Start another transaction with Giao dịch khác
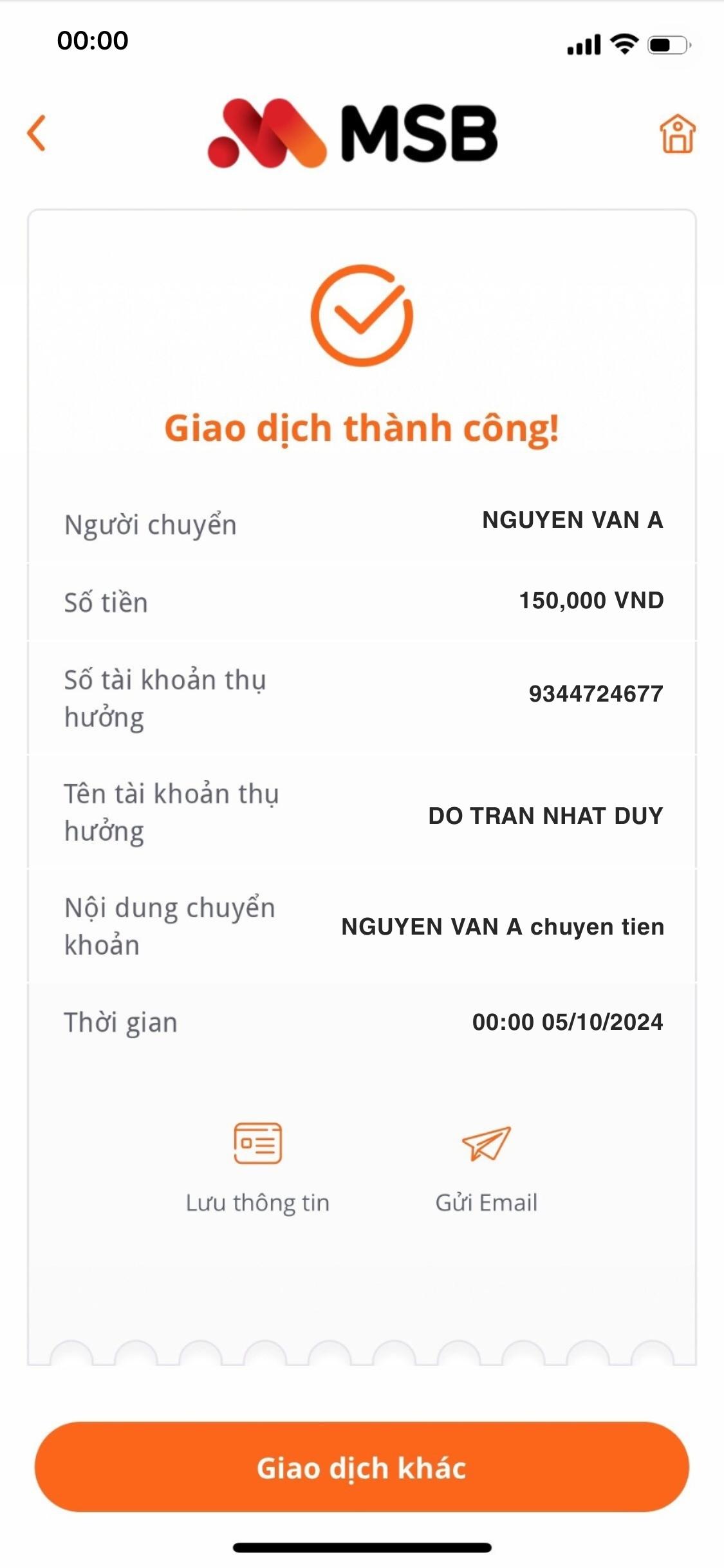 coord(362,1468)
